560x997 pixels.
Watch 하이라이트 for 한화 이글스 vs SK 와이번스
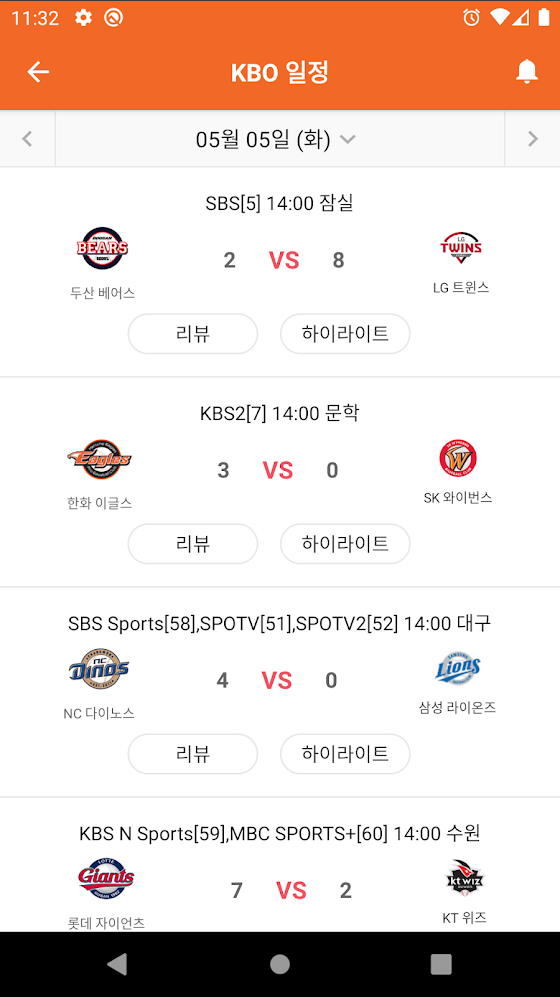click(345, 544)
